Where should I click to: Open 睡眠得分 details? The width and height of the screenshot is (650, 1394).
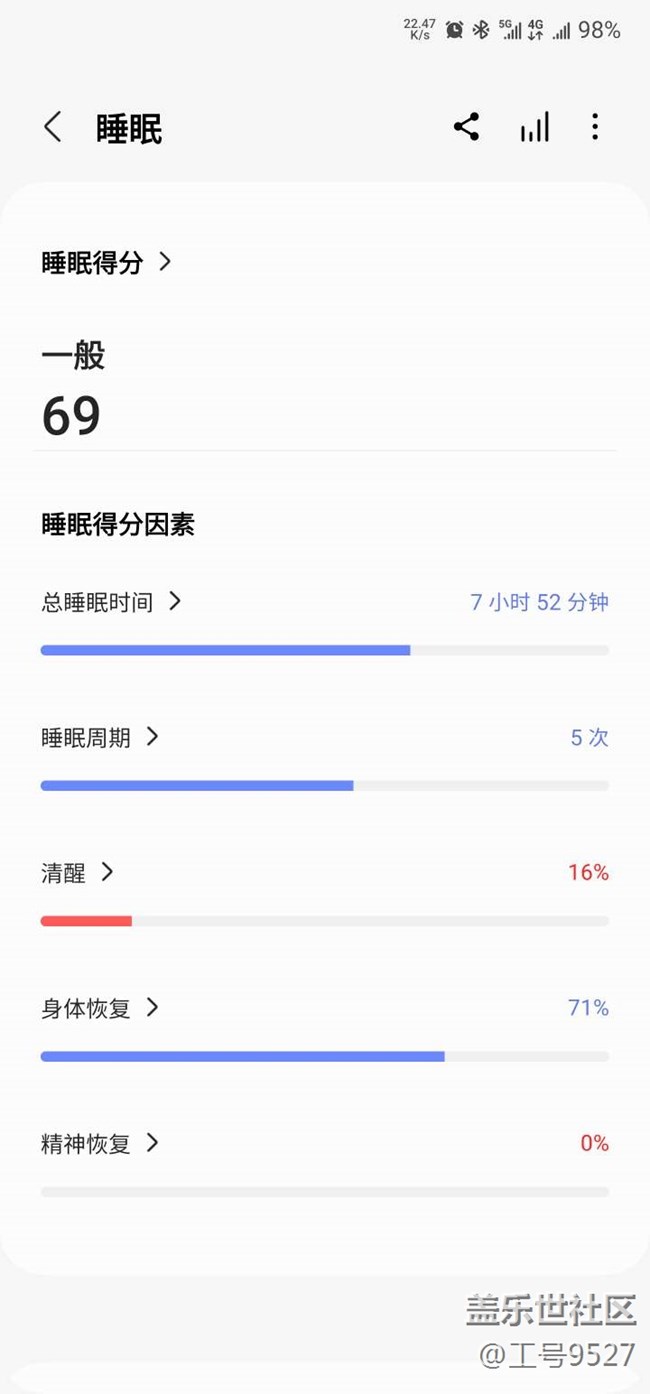(x=107, y=262)
